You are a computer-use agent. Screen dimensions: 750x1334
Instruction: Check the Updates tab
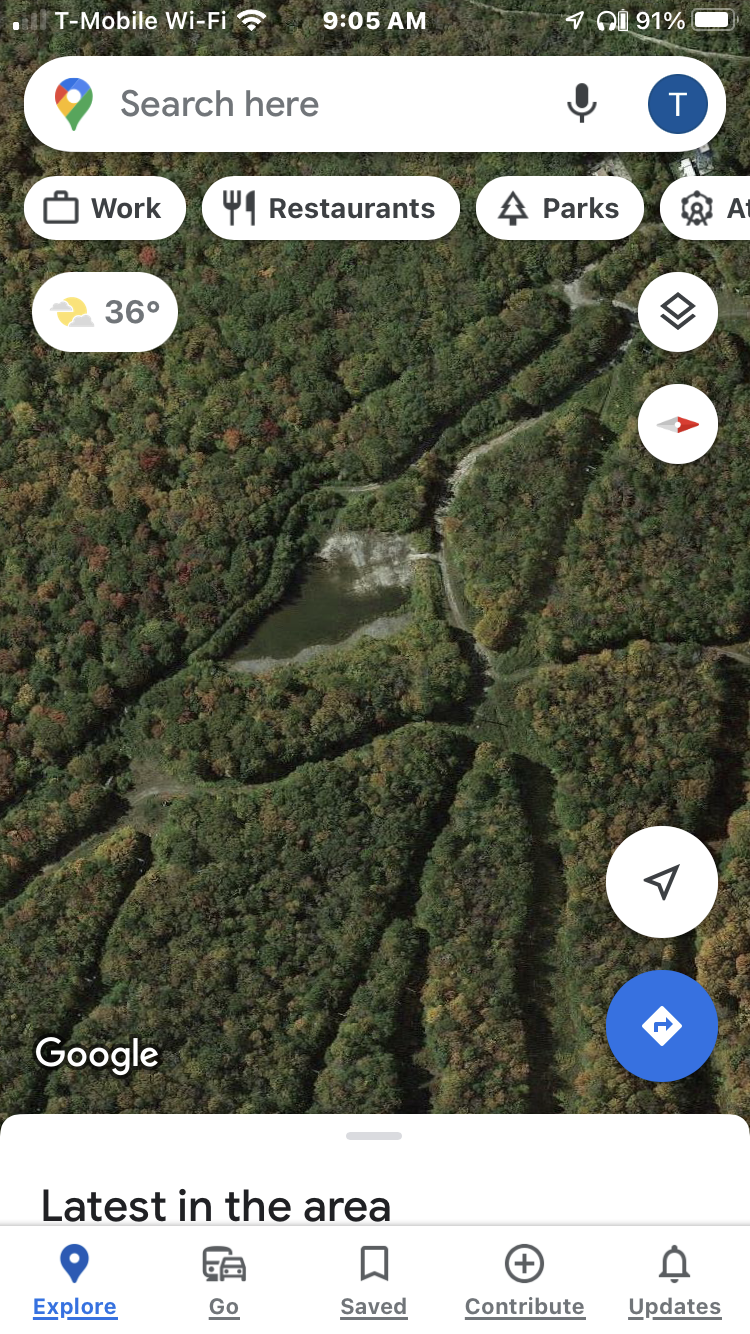click(674, 1280)
